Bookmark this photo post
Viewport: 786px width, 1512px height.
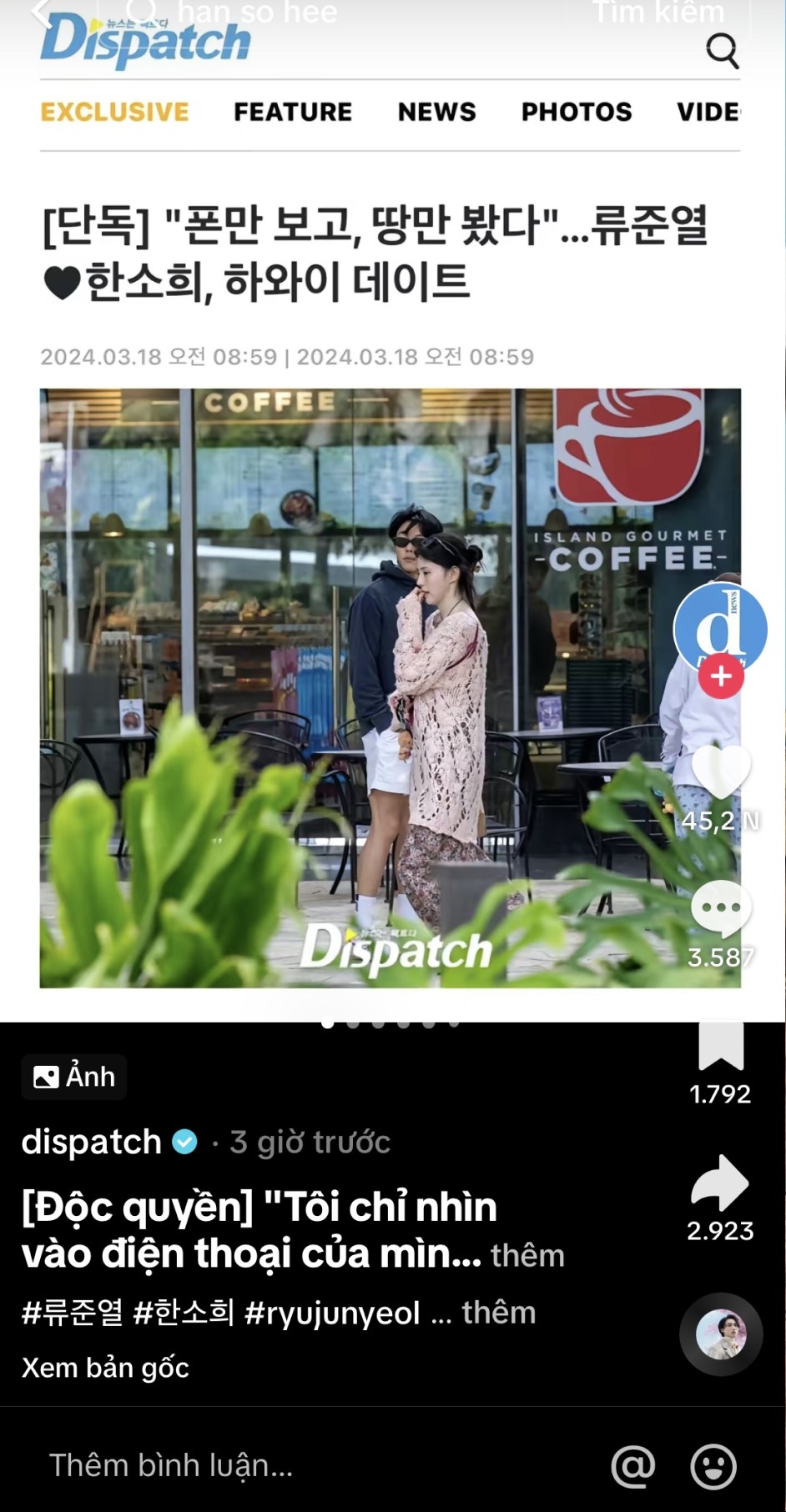click(x=721, y=1045)
